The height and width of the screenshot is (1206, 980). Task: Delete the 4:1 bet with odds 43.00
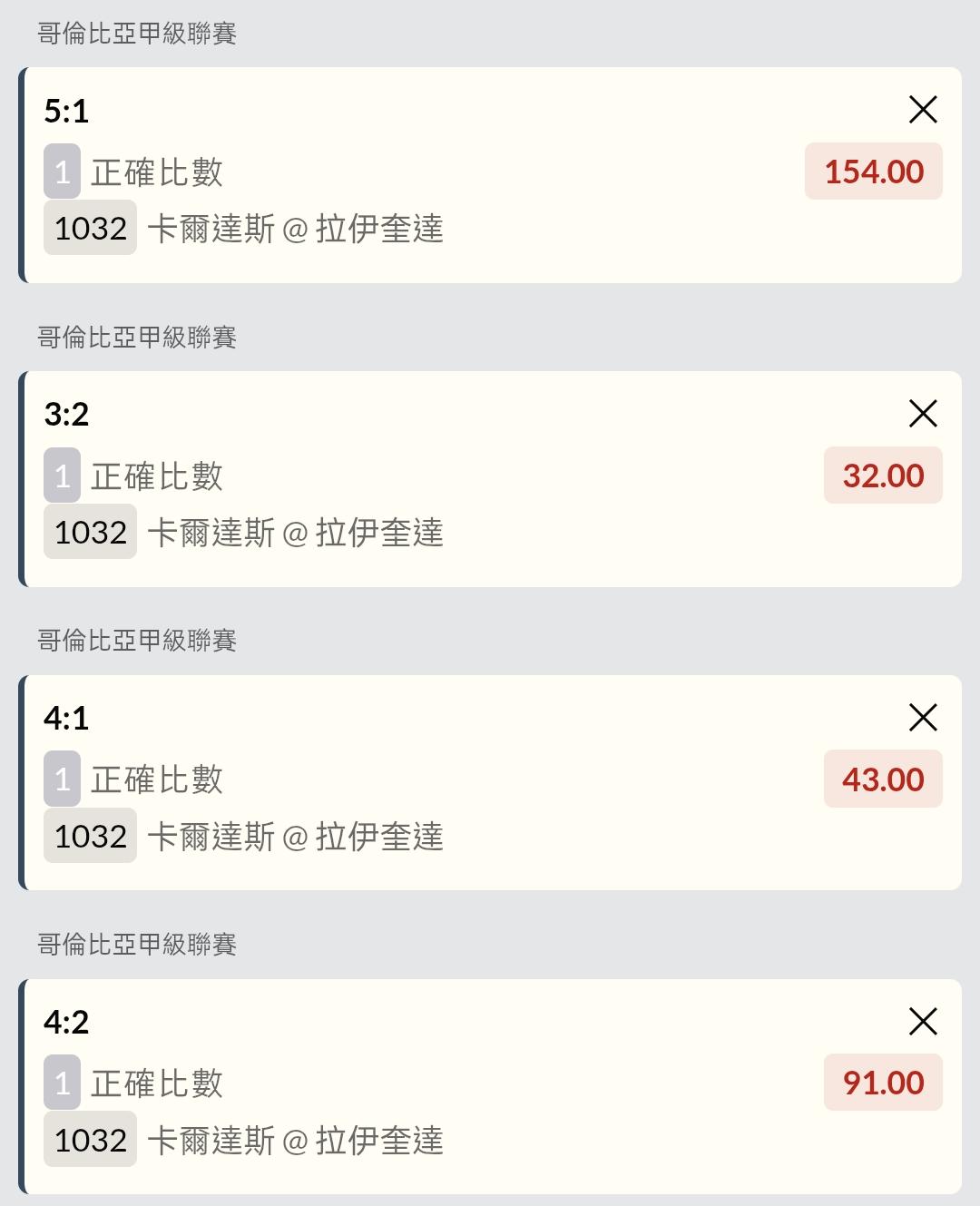(923, 718)
